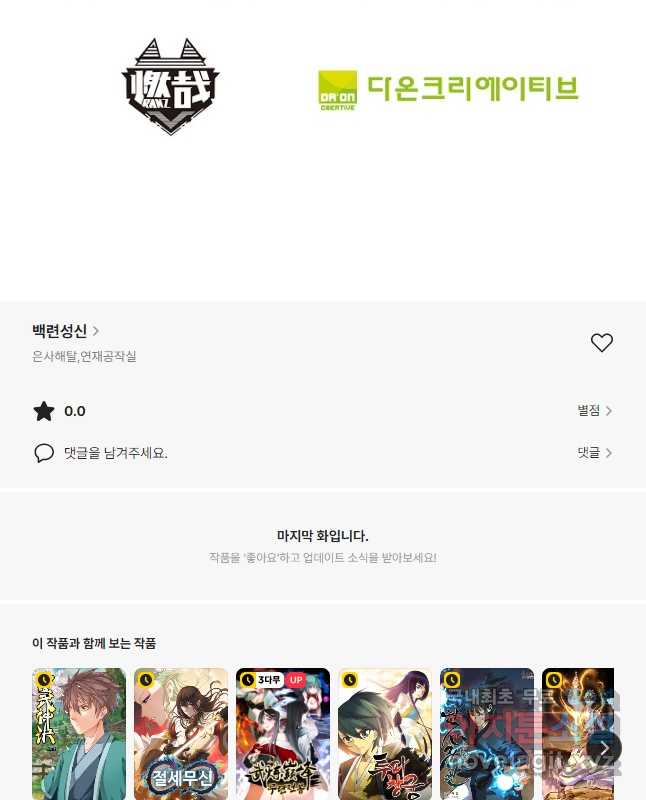Open the 별점 rating page
The width and height of the screenshot is (646, 800).
594,411
